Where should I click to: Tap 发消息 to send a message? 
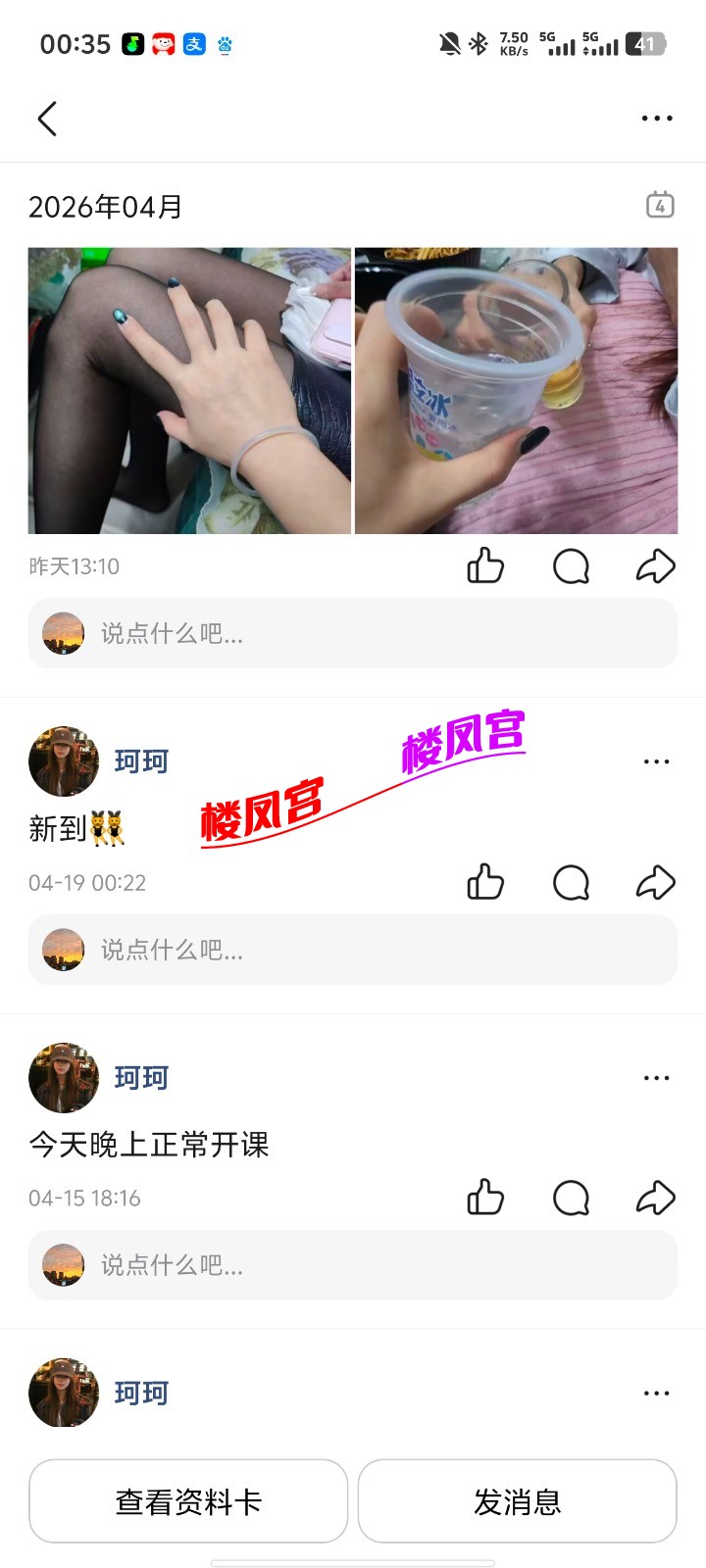pyautogui.click(x=517, y=1501)
